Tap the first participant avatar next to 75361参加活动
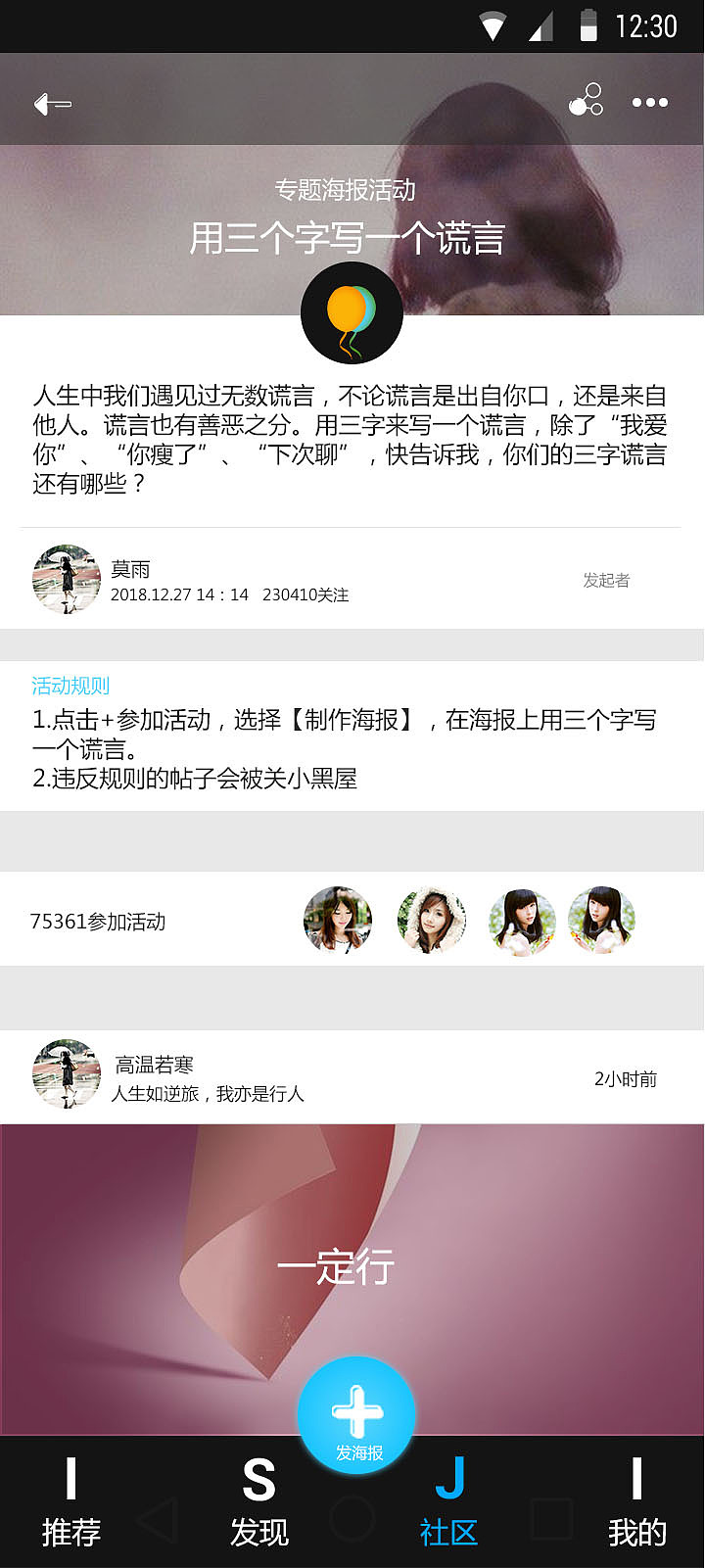705x1568 pixels. [337, 920]
